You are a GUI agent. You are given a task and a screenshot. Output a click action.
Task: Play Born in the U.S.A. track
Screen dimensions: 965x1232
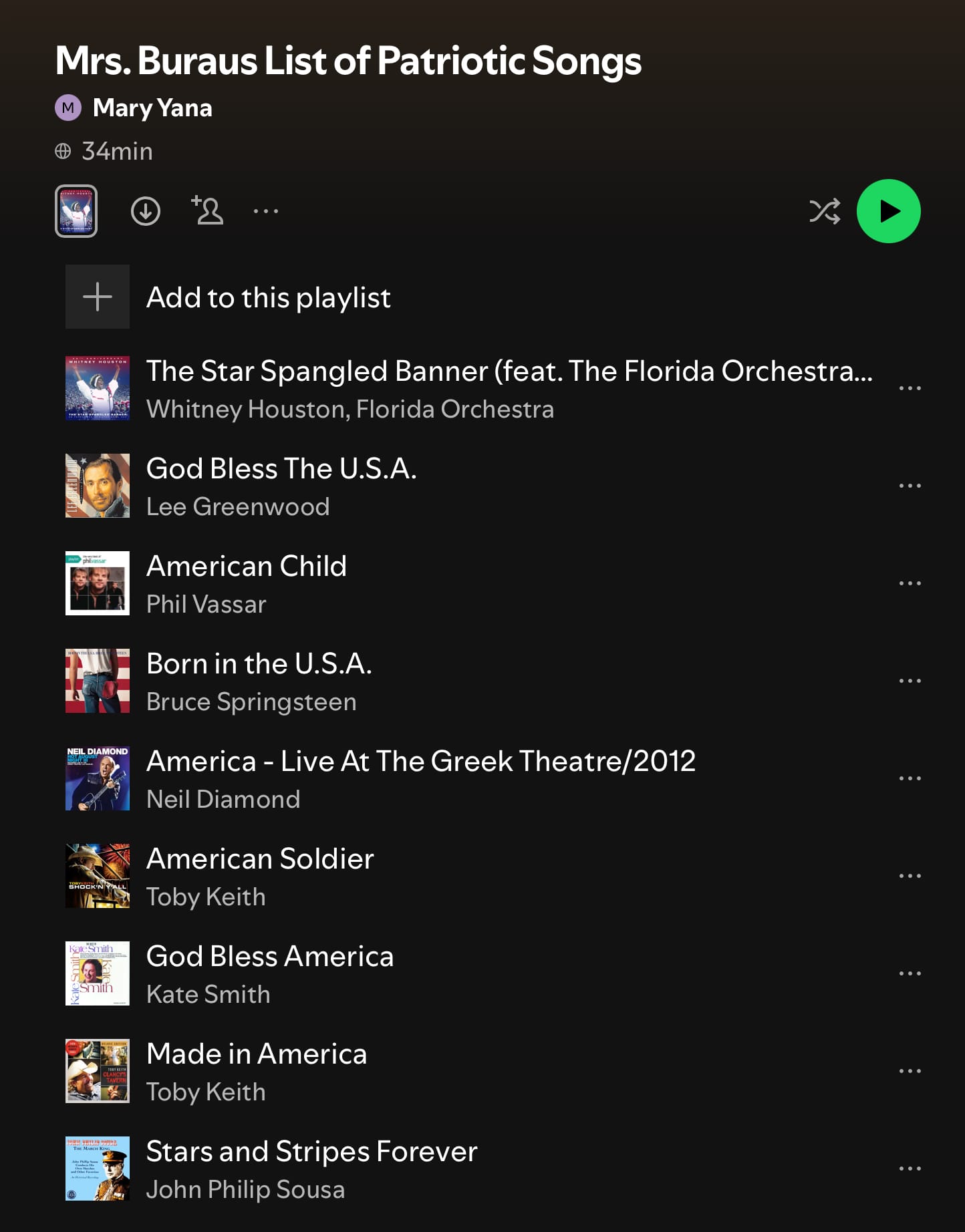259,681
